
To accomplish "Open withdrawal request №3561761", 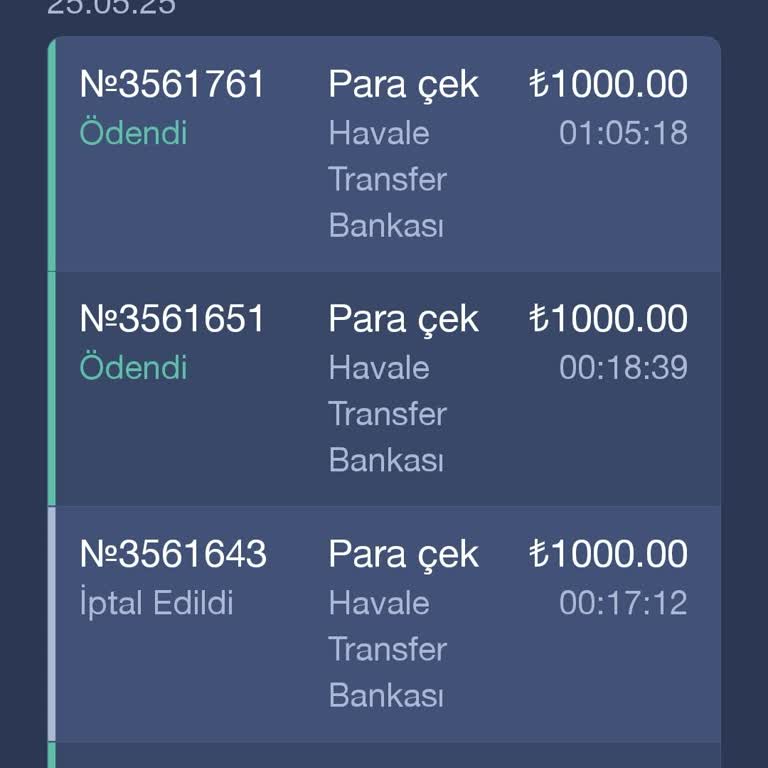I will coord(384,155).
